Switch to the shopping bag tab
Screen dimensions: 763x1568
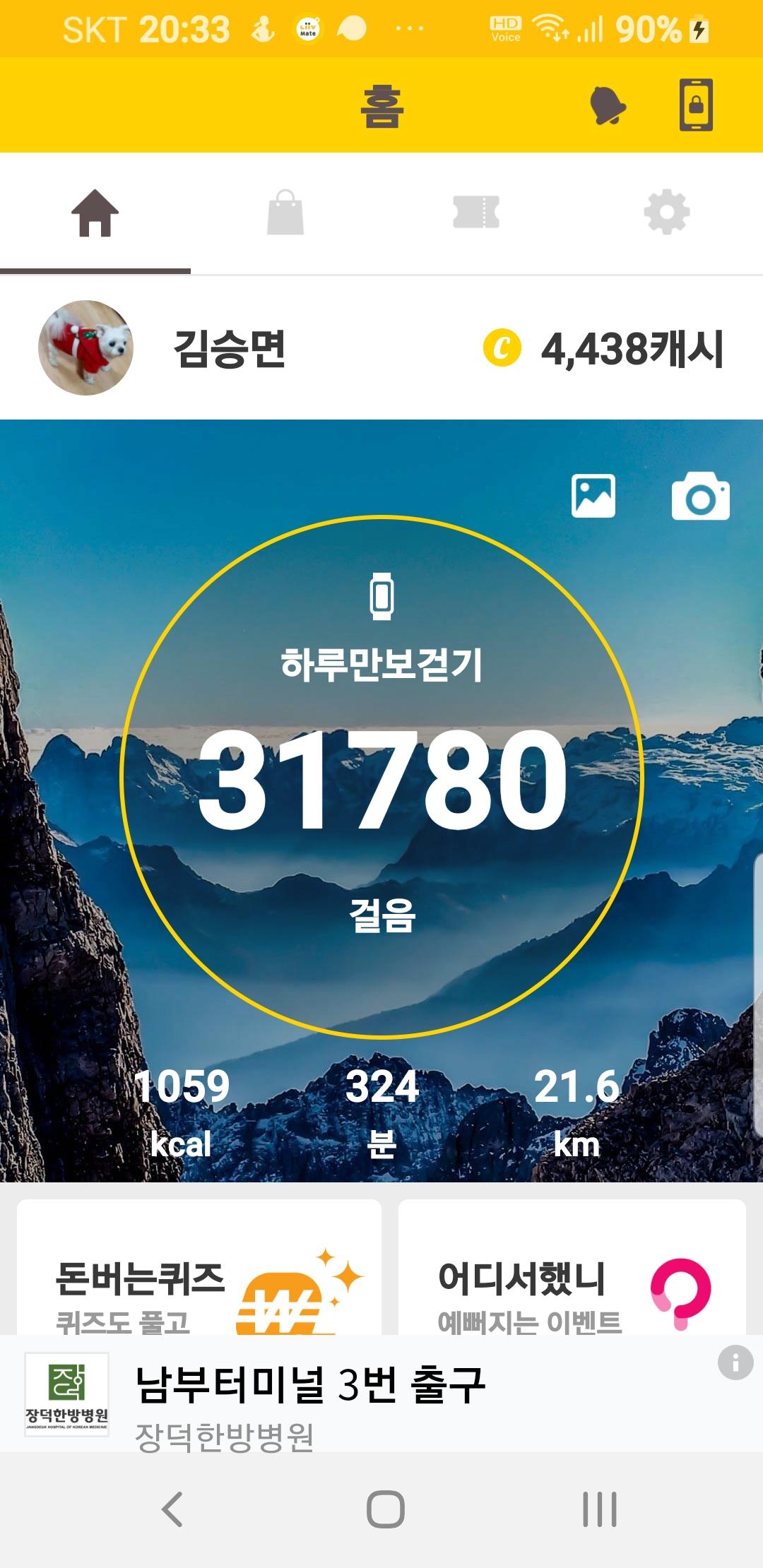point(285,213)
